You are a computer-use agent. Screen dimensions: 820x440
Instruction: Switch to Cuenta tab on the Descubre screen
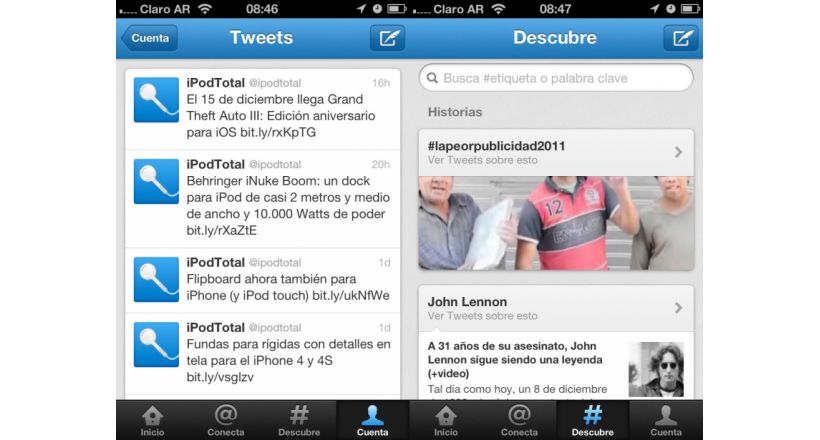(x=666, y=420)
